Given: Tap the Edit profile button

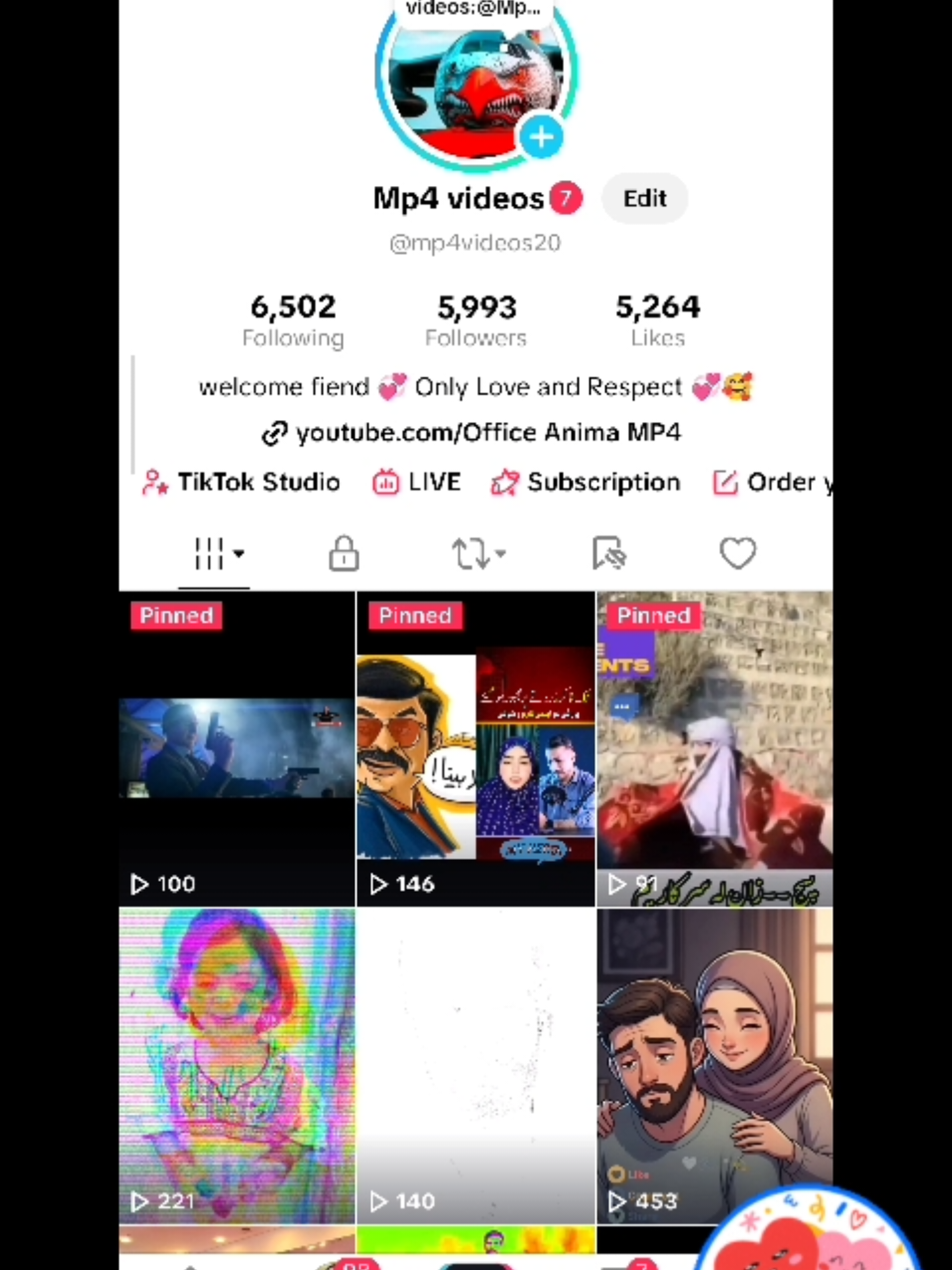Looking at the screenshot, I should 644,198.
